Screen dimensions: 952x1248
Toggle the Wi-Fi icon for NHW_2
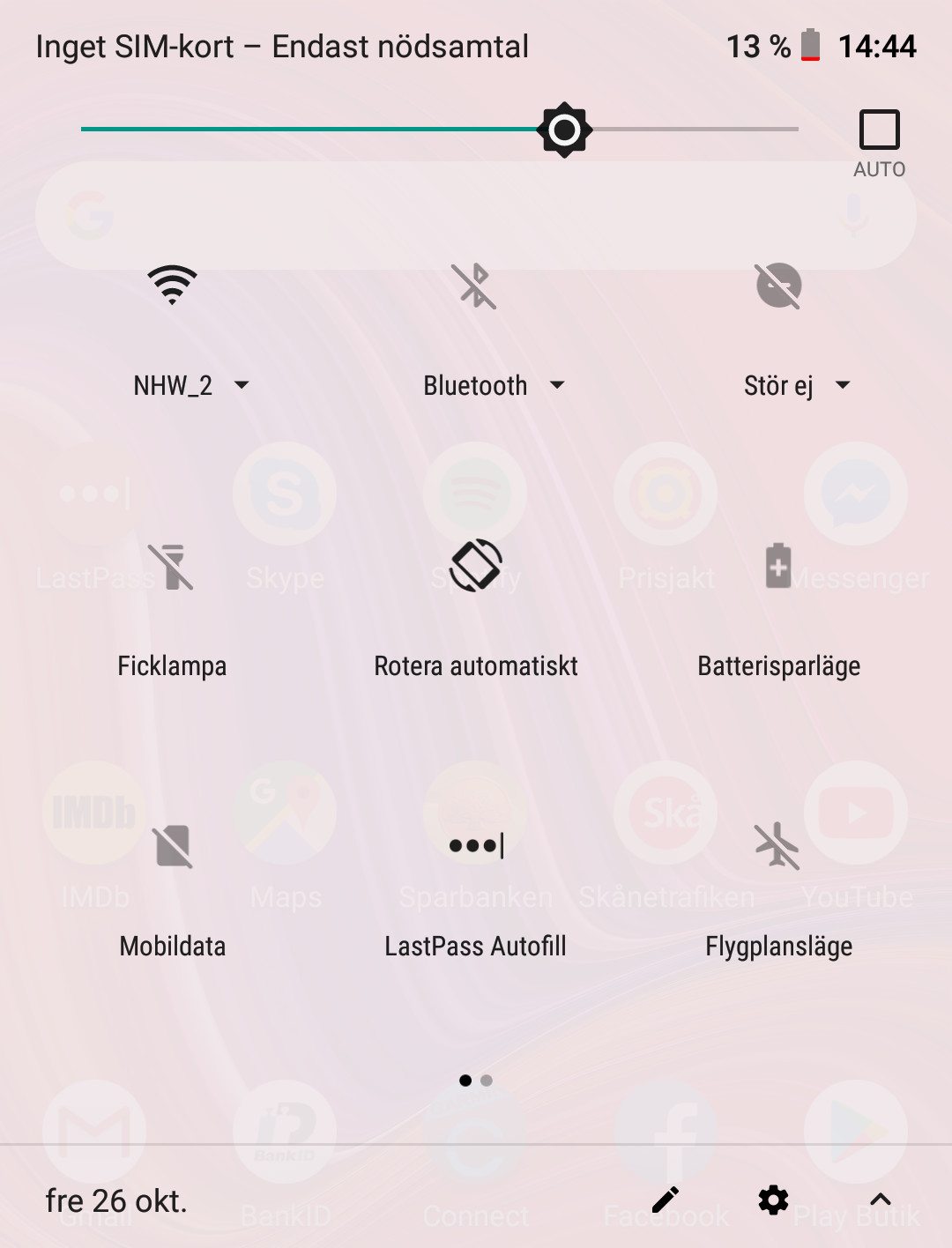173,286
